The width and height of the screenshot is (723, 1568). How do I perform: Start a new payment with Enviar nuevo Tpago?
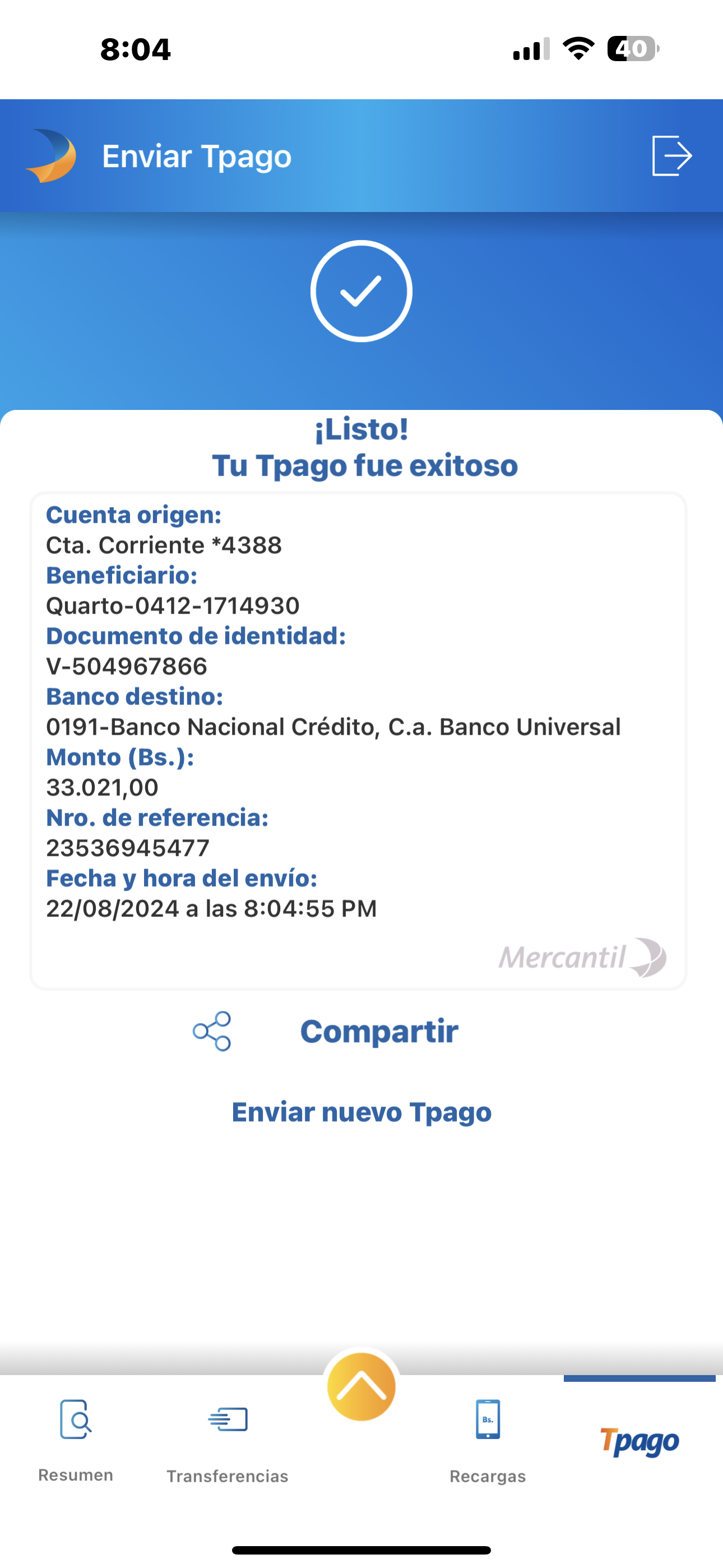[x=361, y=1112]
